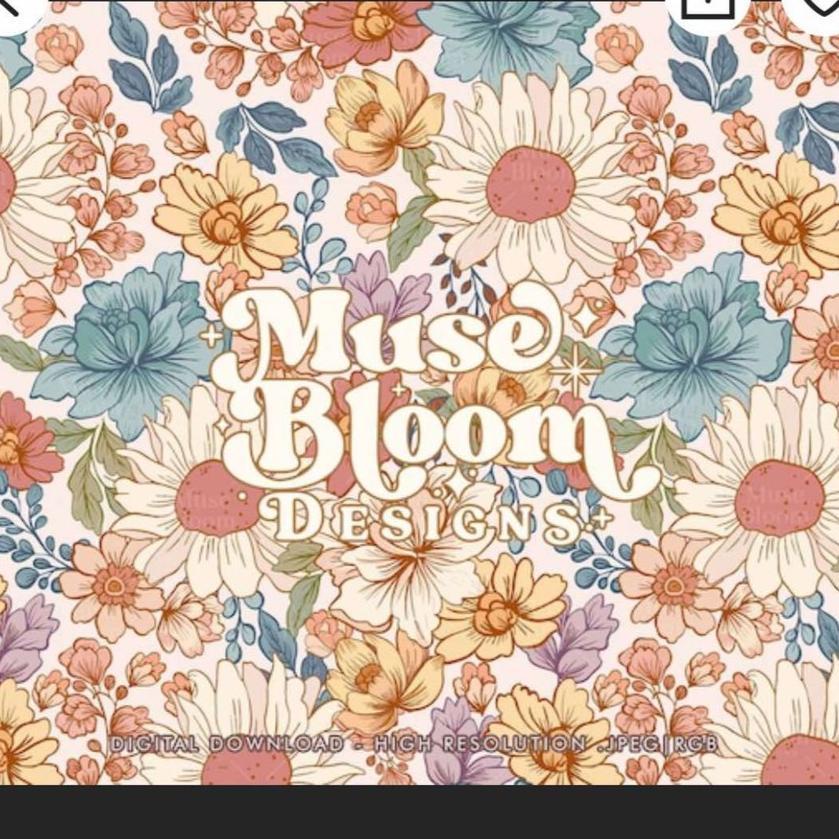The height and width of the screenshot is (839, 839).
Task: Share this Muse Bloom Designs listing
Action: coord(708,8)
